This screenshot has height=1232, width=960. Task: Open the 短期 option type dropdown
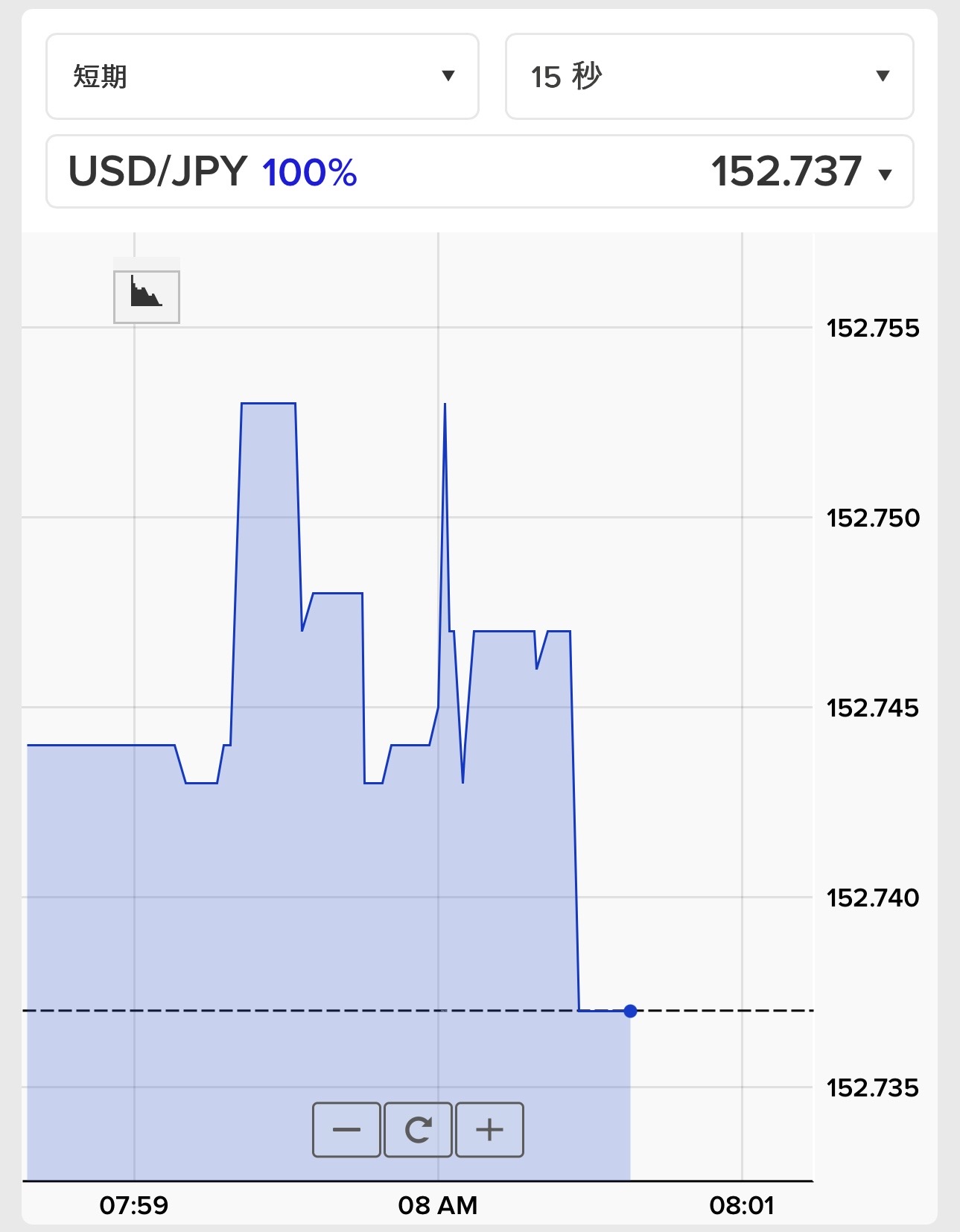pyautogui.click(x=262, y=76)
